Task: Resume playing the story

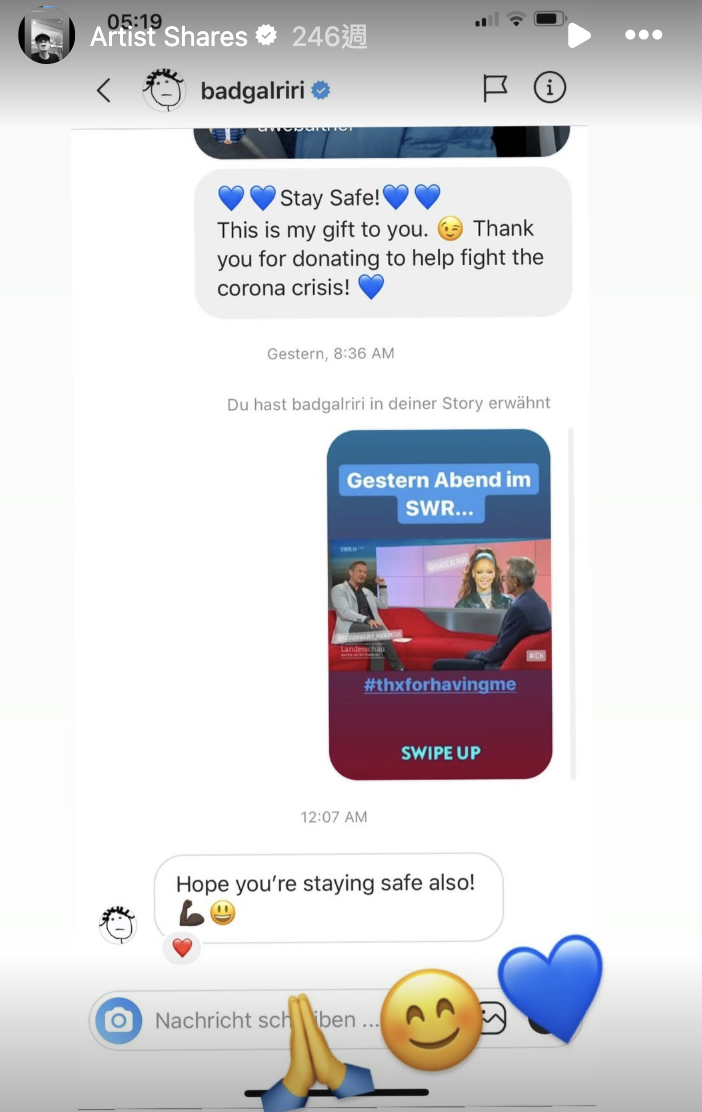Action: point(578,36)
